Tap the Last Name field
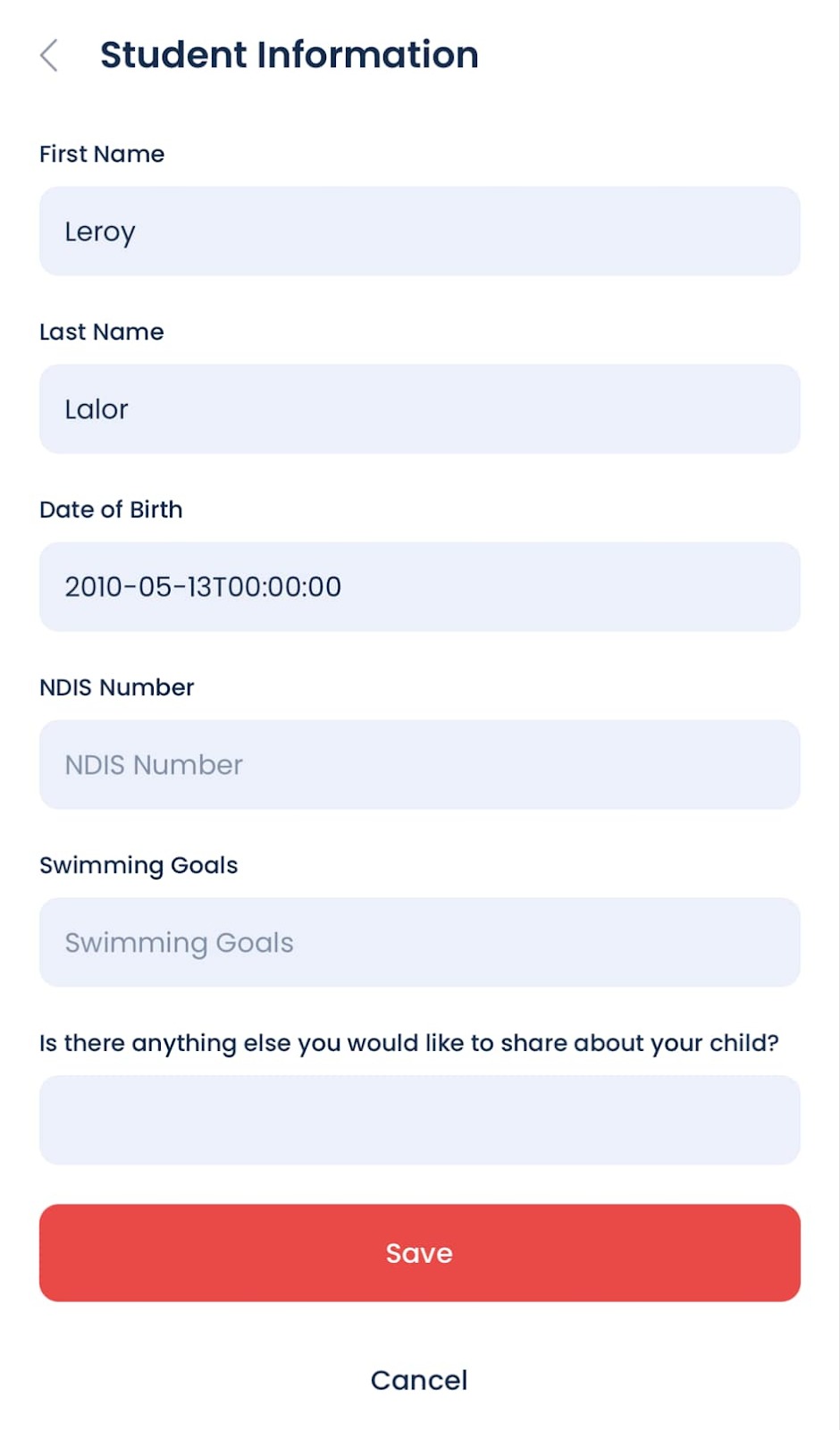The width and height of the screenshot is (840, 1430). point(419,409)
